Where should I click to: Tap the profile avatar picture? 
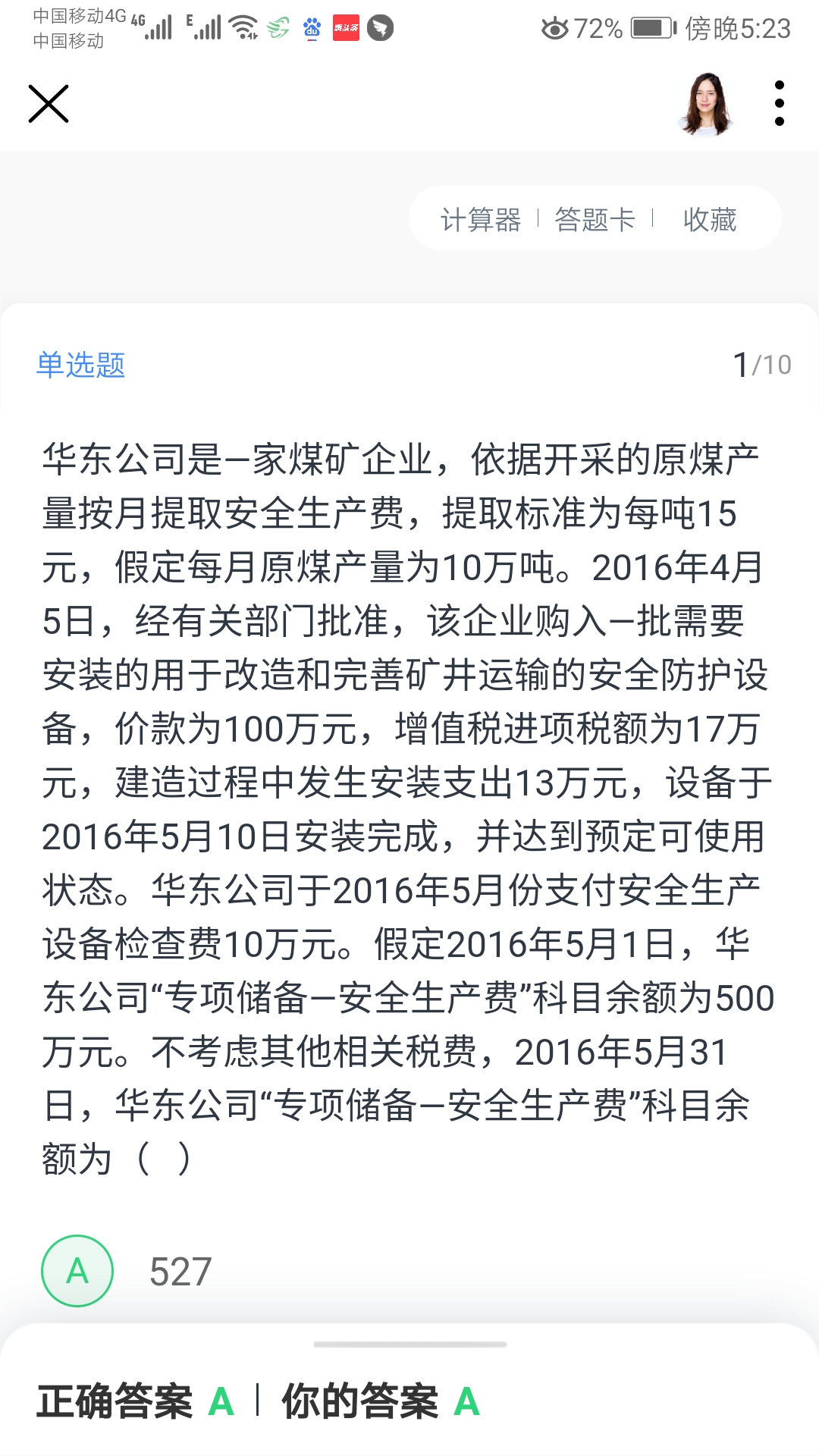(706, 104)
